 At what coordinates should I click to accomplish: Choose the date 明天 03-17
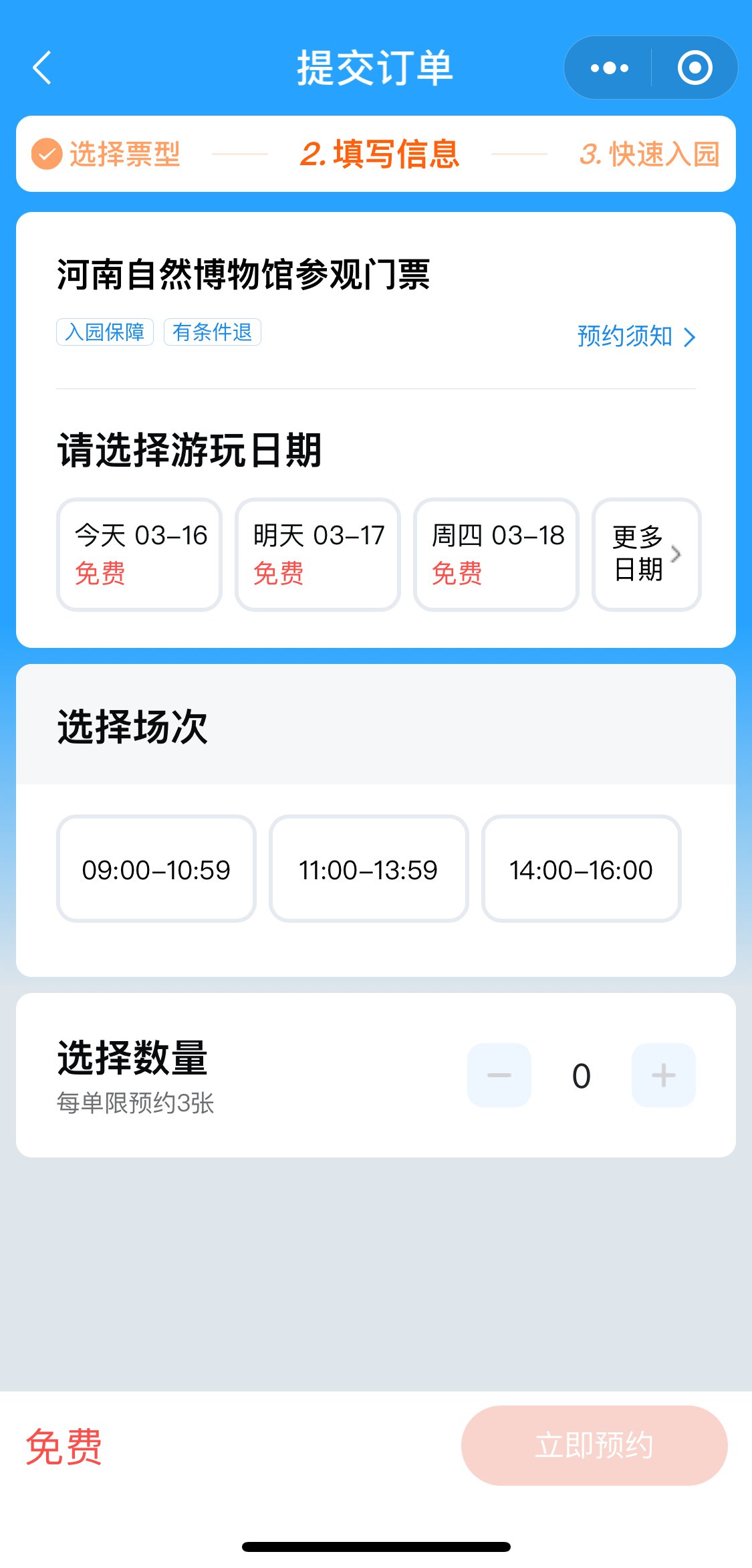point(318,554)
